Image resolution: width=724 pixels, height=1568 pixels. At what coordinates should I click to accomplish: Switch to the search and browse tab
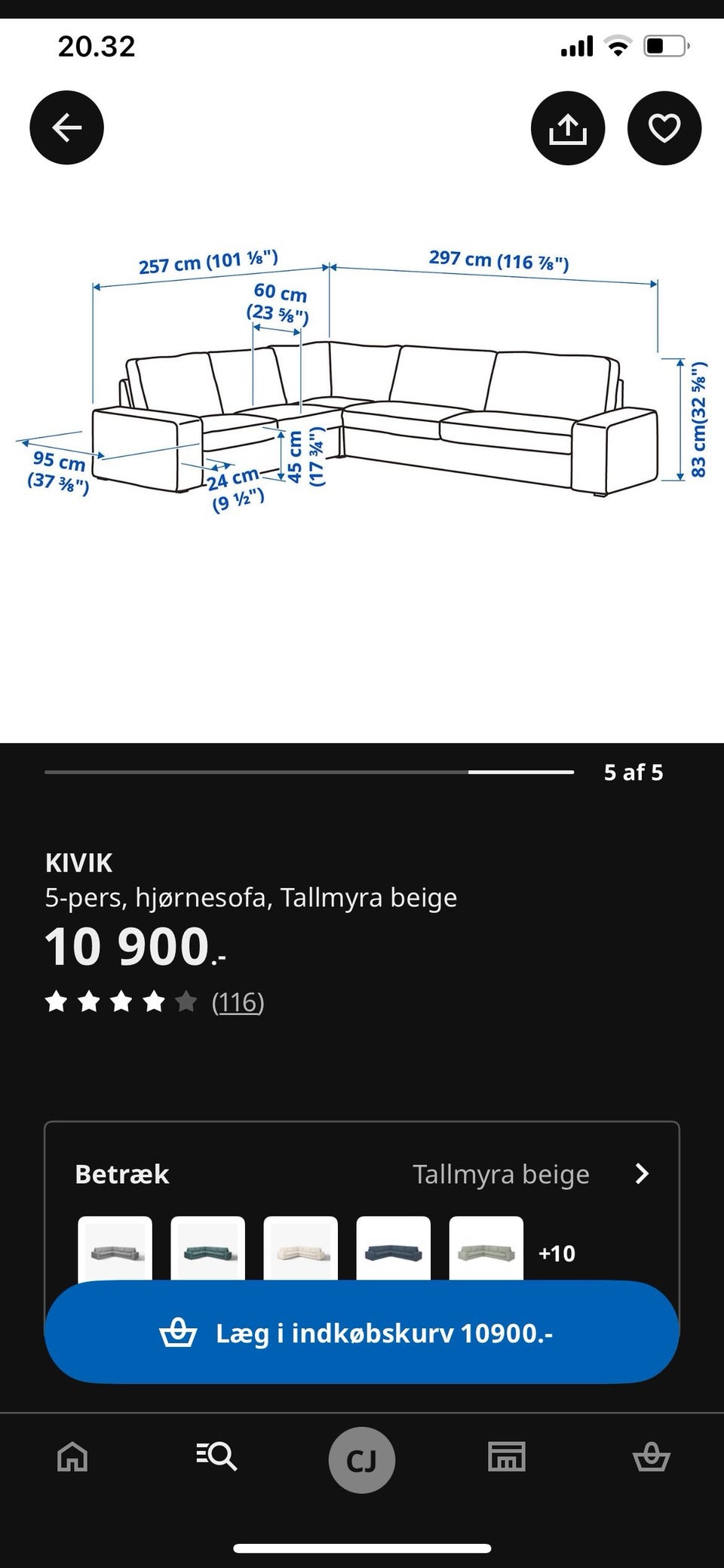(217, 1456)
